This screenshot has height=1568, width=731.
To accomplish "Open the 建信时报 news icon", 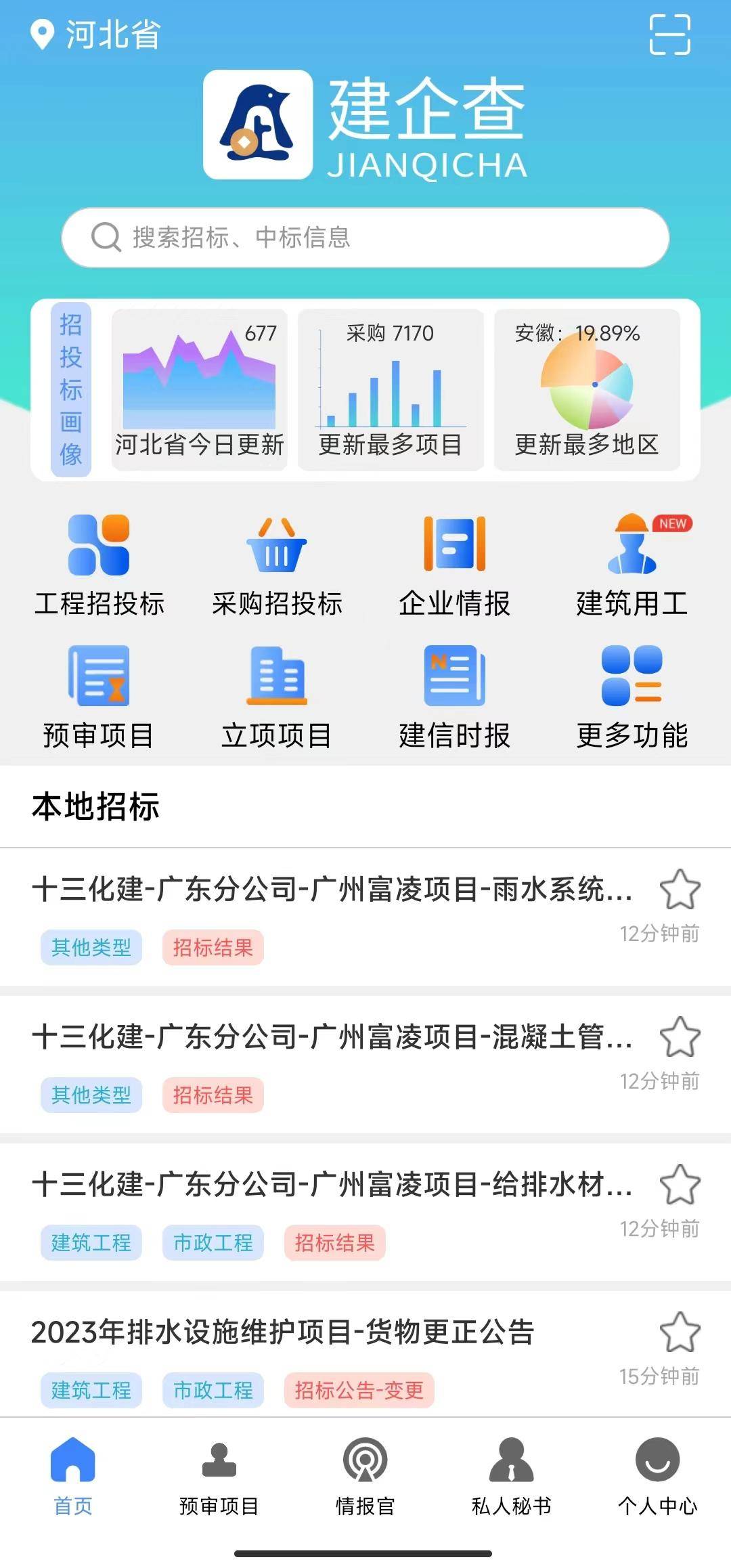I will (455, 697).
